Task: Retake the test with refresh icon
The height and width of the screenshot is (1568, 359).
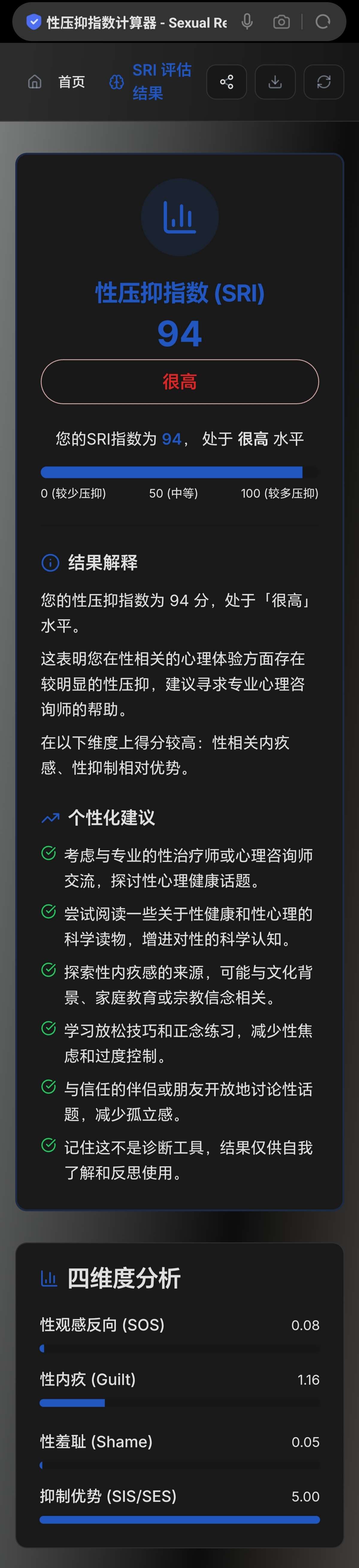Action: (x=324, y=81)
